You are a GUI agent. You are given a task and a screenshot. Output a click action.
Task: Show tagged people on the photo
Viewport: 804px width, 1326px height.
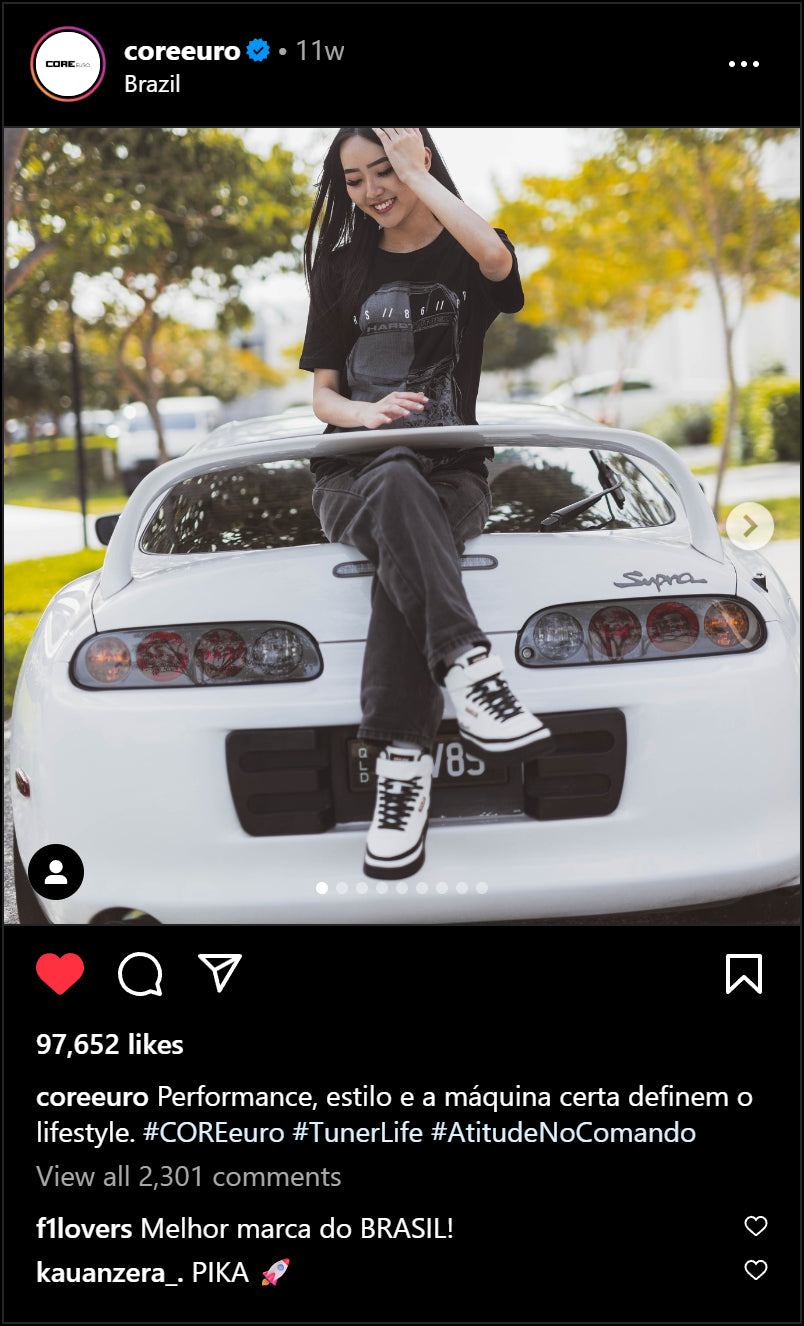[x=56, y=872]
